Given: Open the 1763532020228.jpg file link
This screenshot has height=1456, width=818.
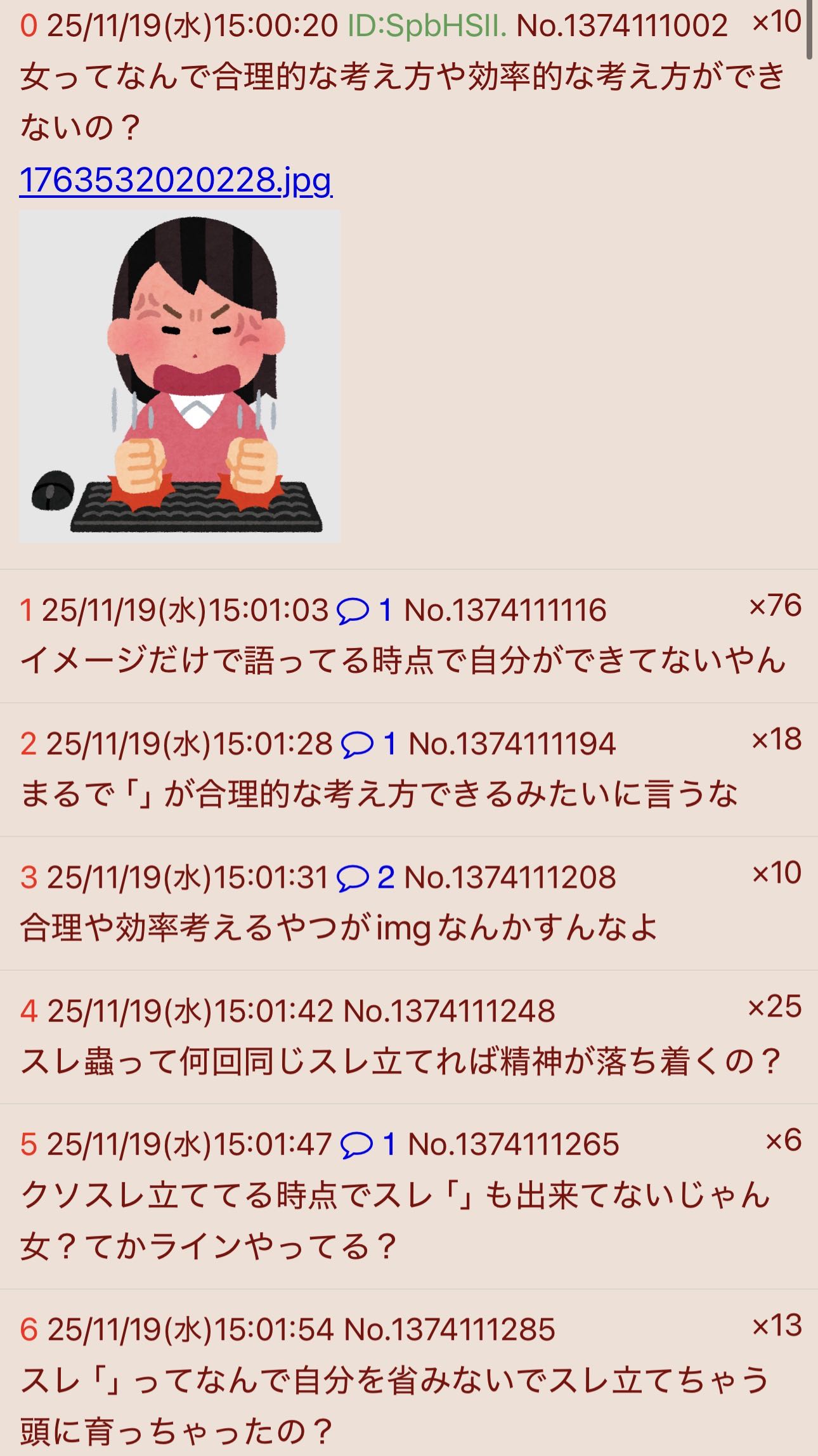Looking at the screenshot, I should click(x=176, y=180).
